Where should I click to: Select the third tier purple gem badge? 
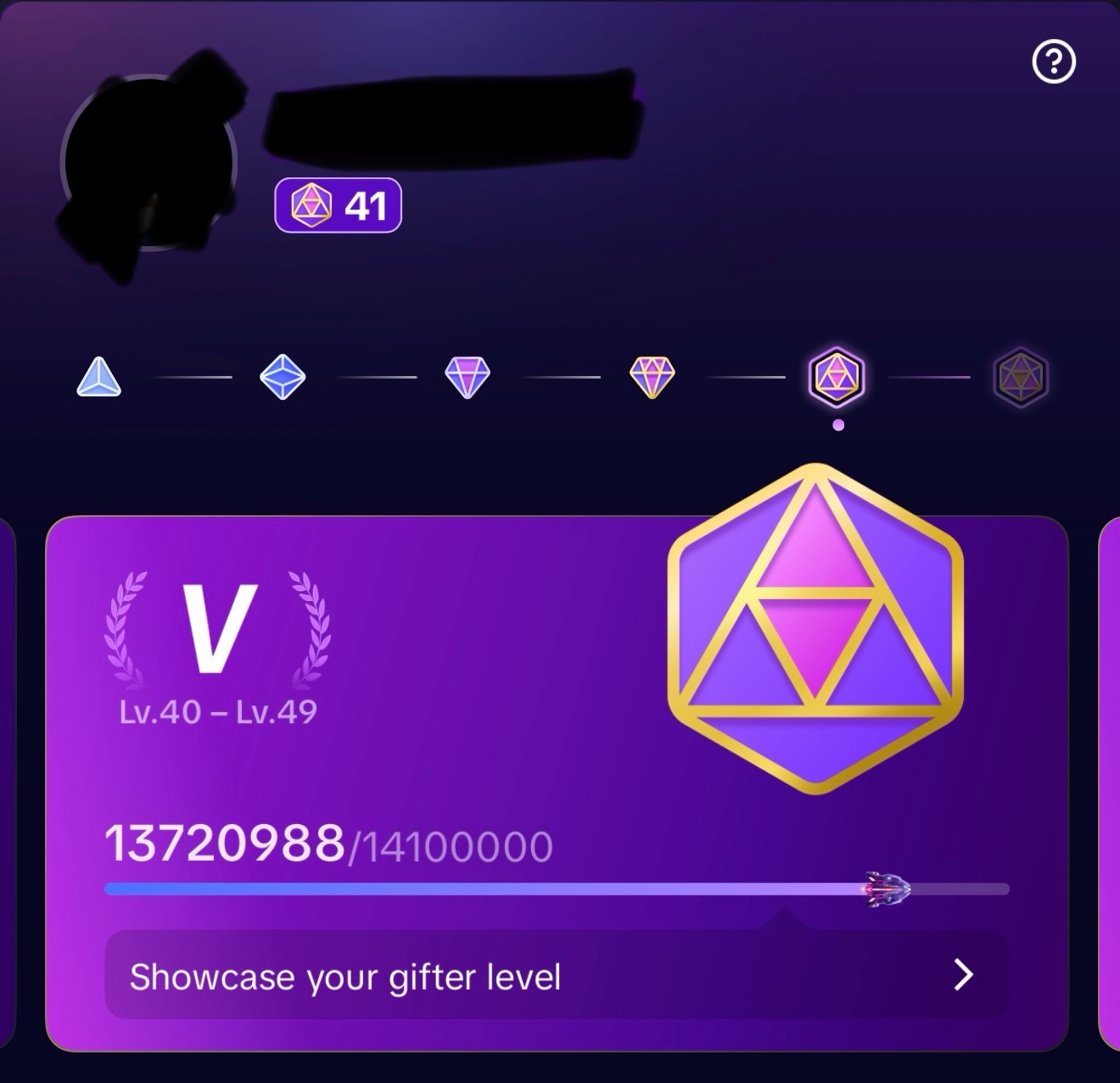point(468,377)
